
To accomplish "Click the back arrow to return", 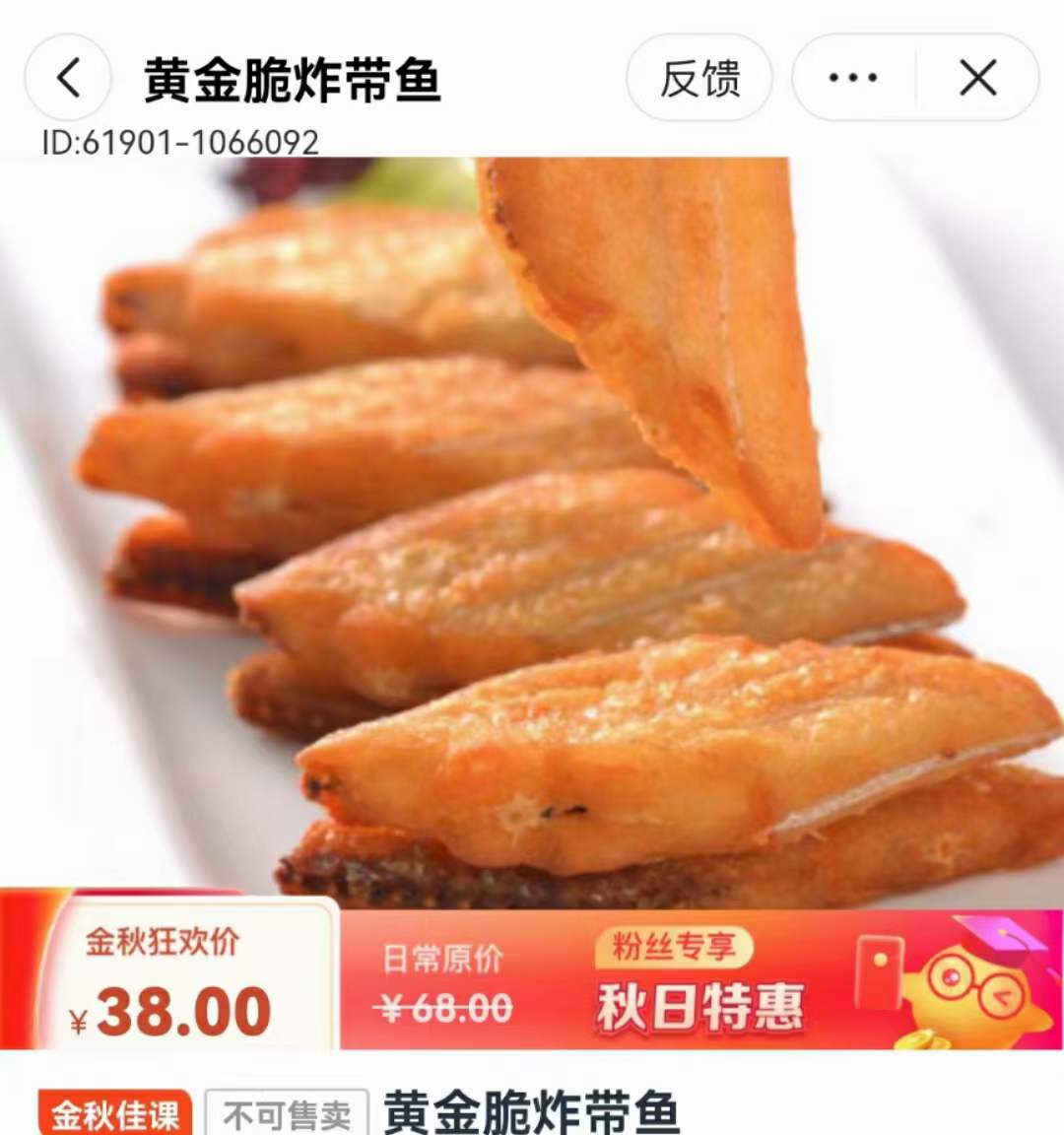I will pyautogui.click(x=69, y=78).
